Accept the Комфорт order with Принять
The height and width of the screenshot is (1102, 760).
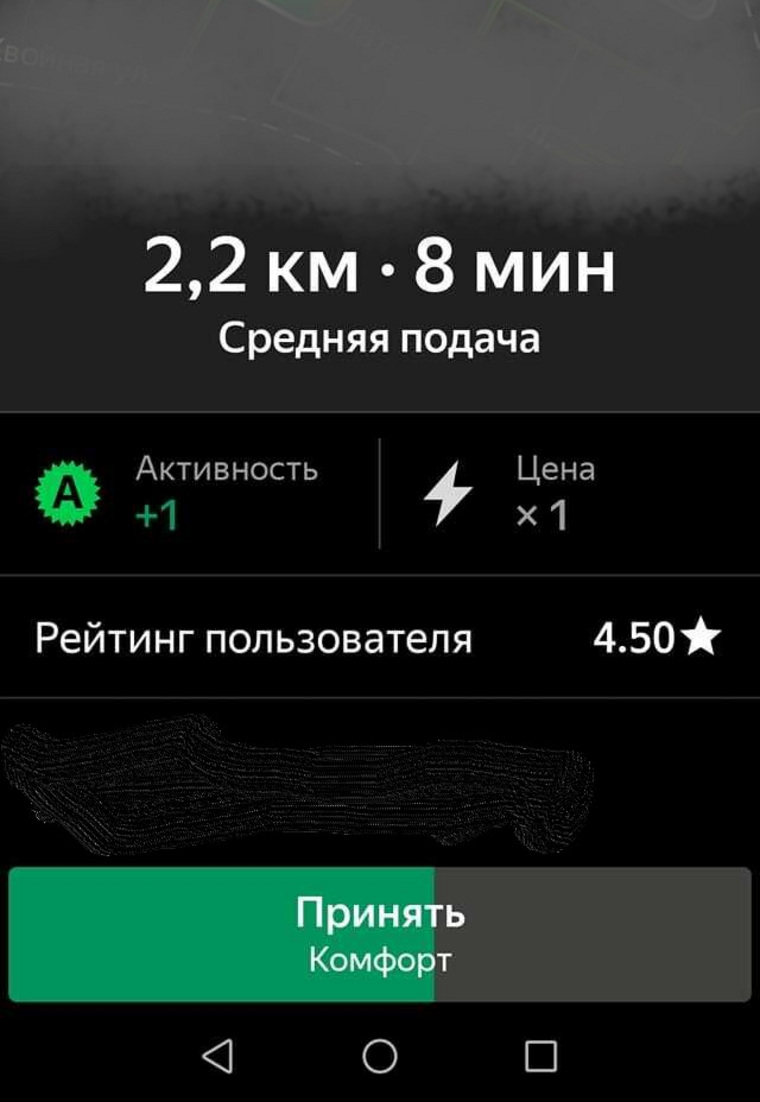click(x=380, y=934)
